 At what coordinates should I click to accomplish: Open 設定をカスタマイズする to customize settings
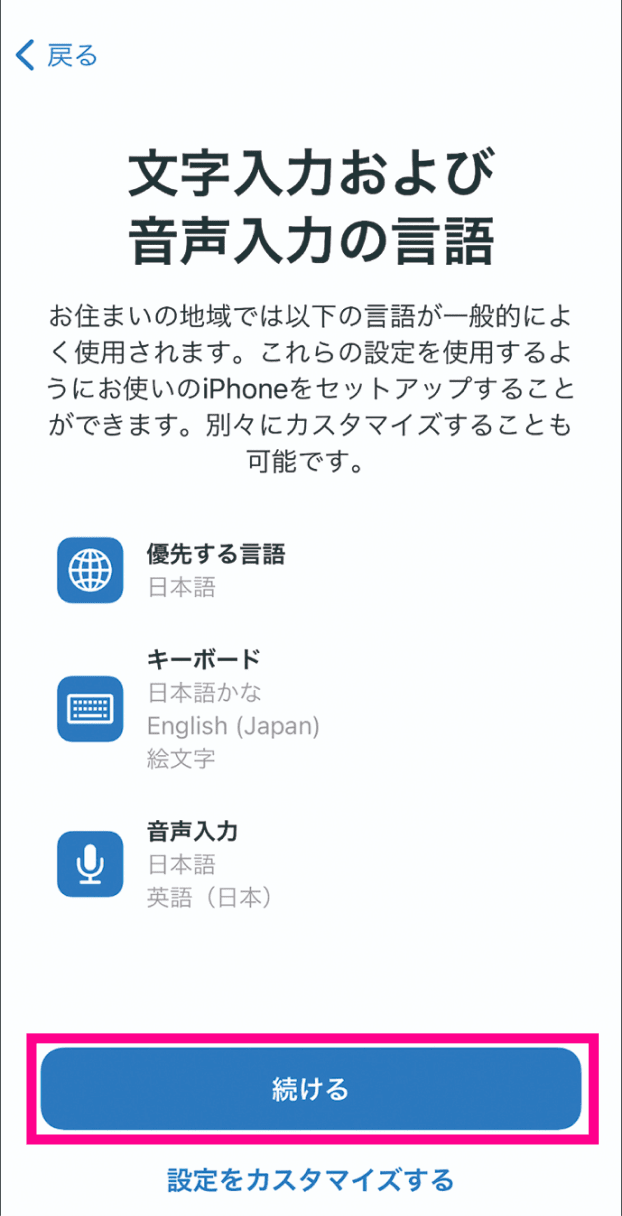[311, 1180]
